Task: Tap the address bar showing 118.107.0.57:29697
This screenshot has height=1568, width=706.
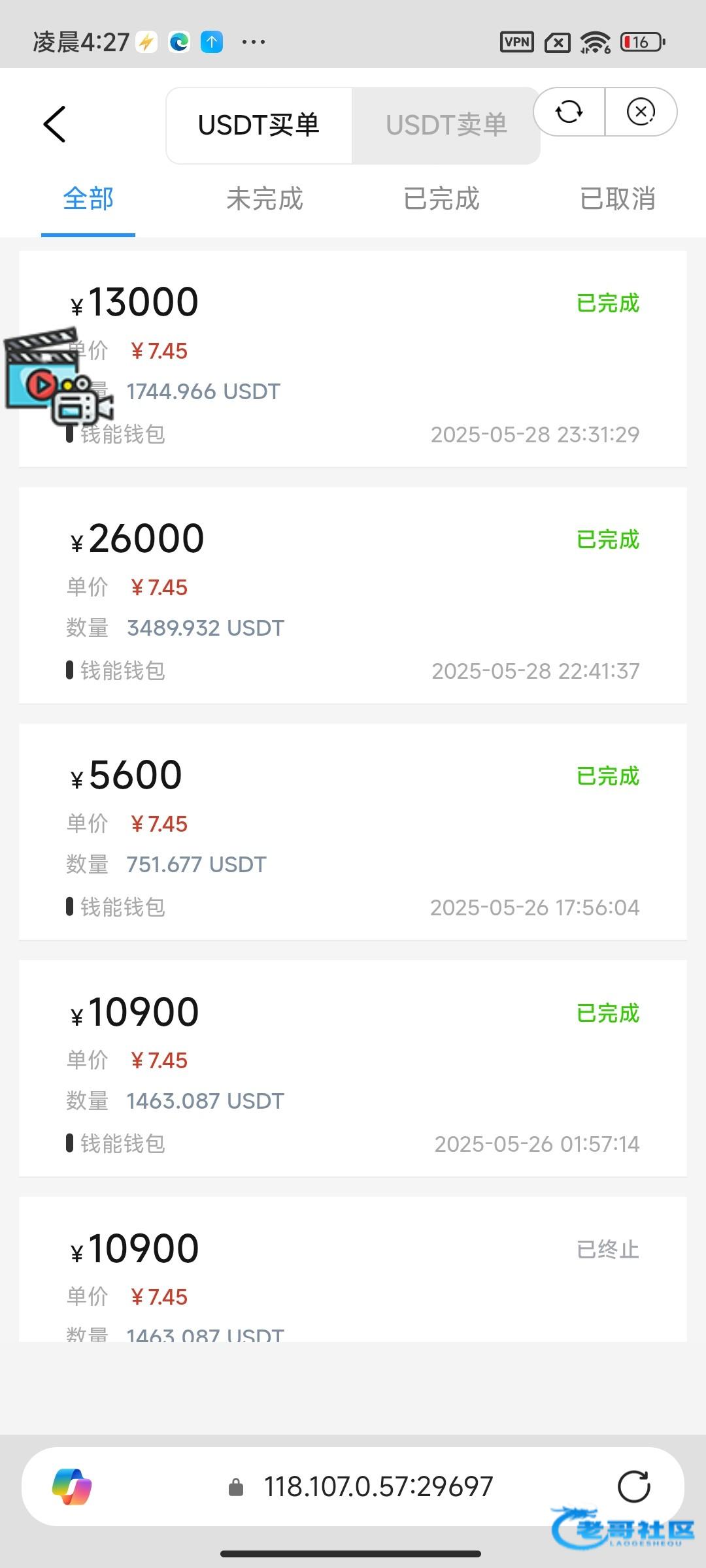Action: [x=378, y=1487]
